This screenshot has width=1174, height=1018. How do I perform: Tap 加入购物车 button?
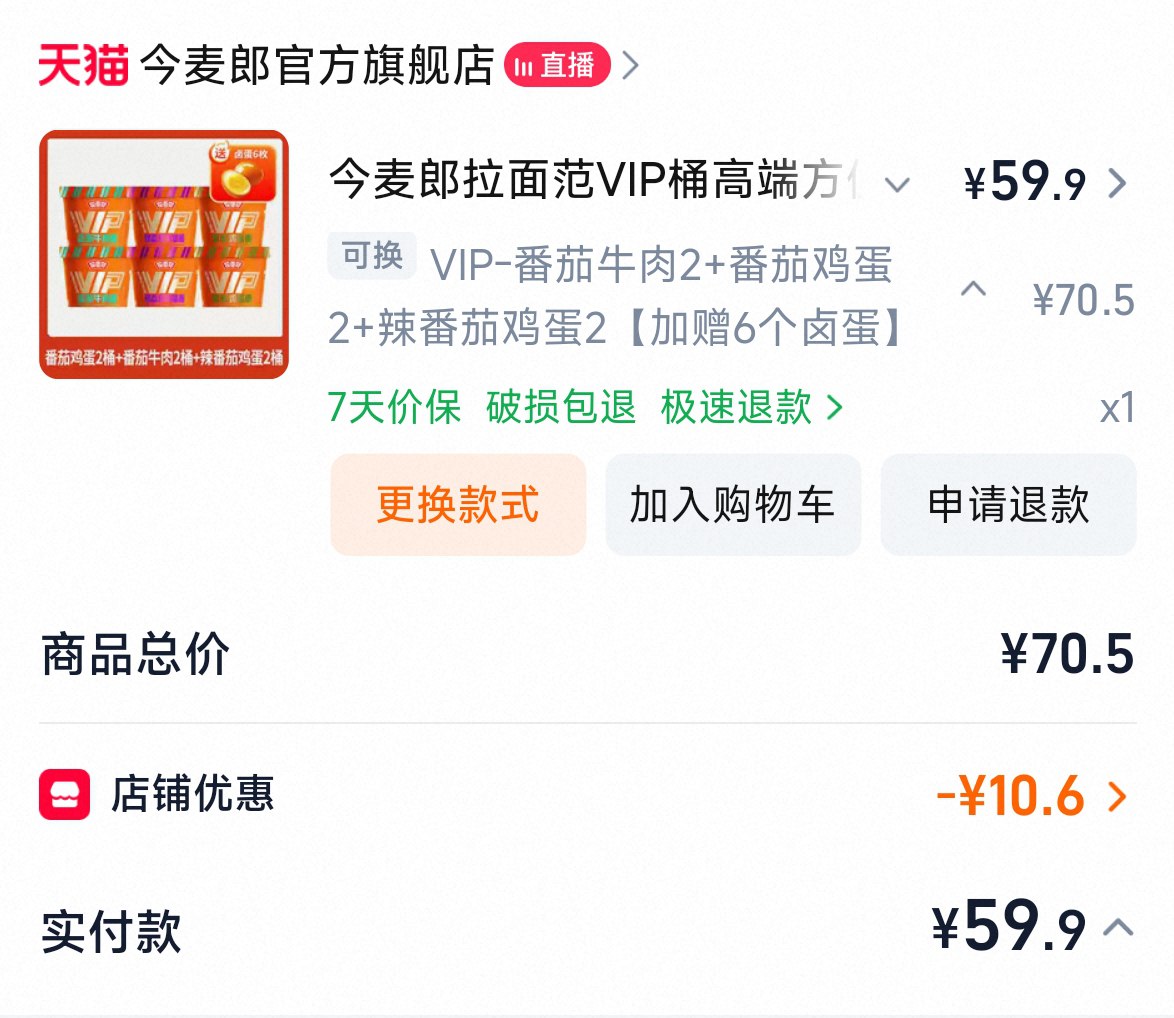(x=732, y=505)
